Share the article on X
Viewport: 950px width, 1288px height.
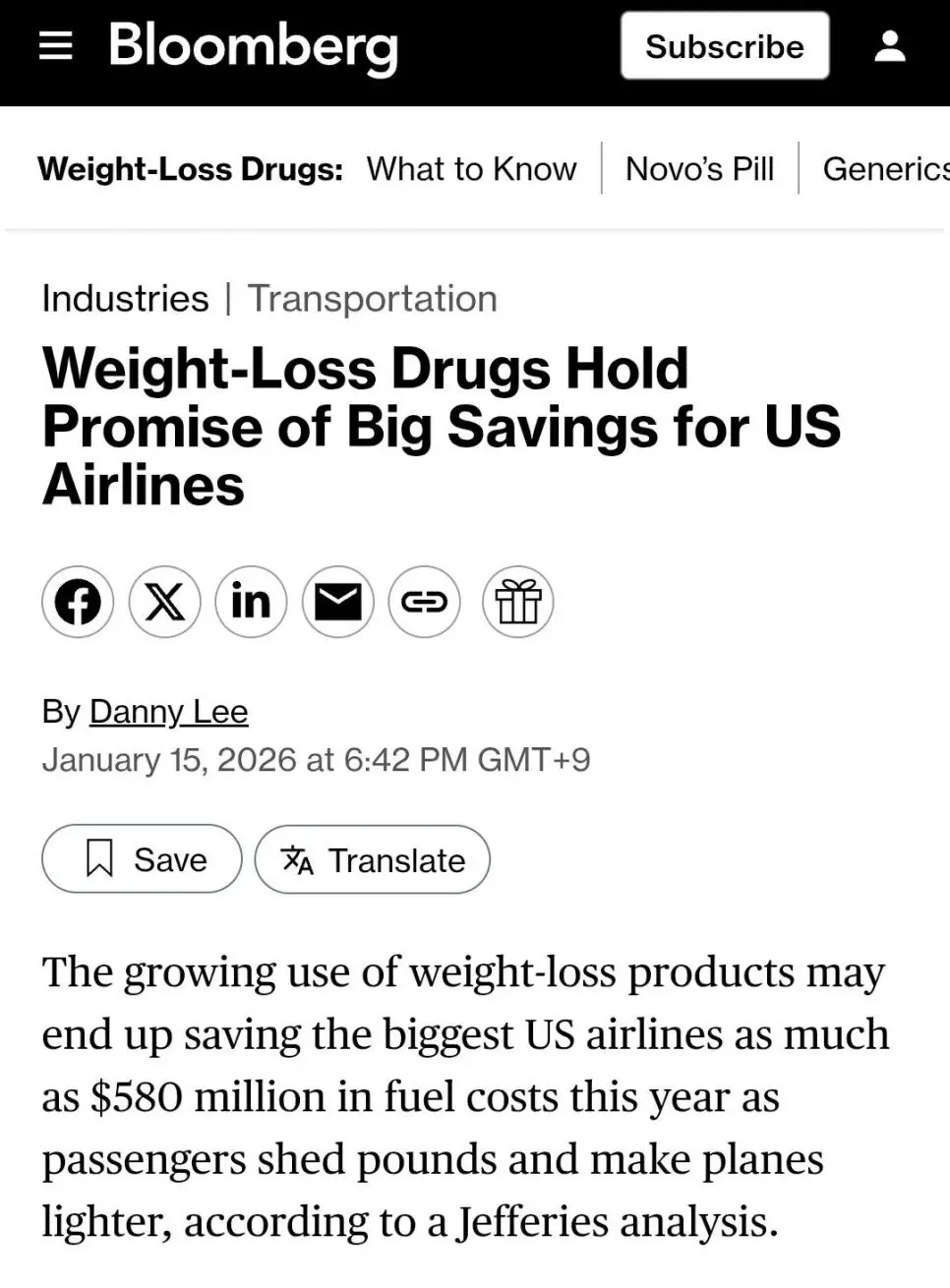[x=164, y=602]
